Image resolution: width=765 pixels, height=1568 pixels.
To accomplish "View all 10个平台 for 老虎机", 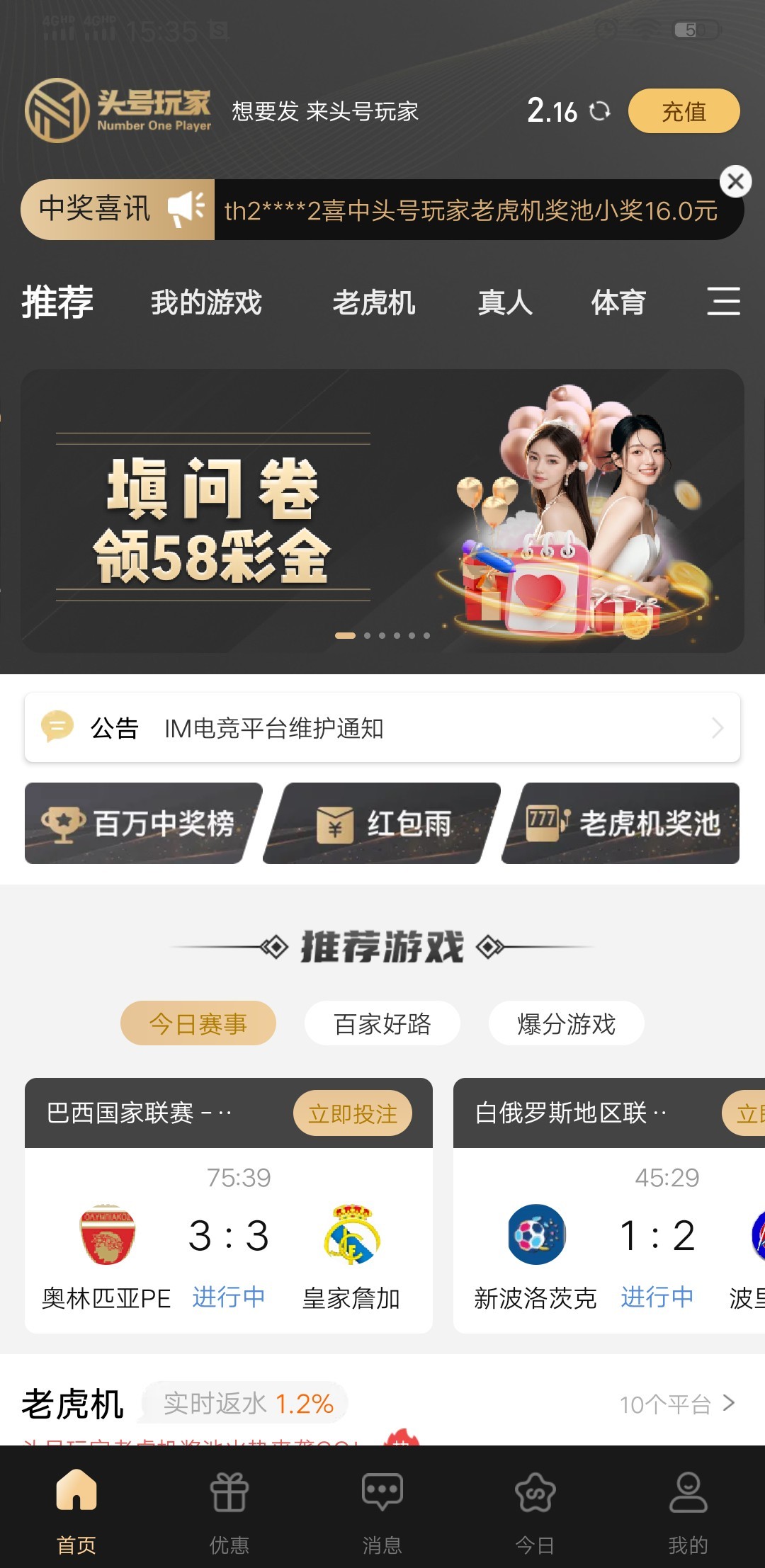I will tap(676, 1404).
